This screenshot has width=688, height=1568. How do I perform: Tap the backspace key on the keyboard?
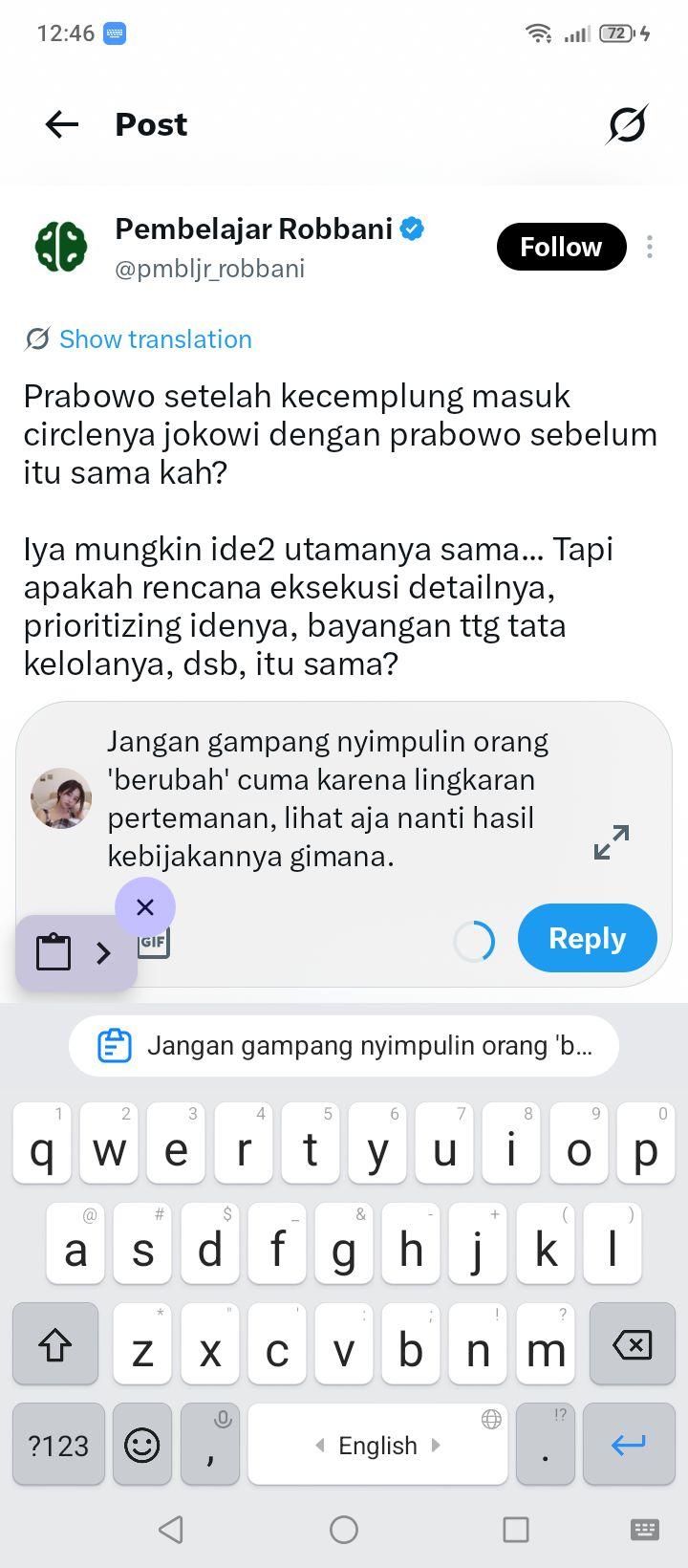(x=632, y=1344)
